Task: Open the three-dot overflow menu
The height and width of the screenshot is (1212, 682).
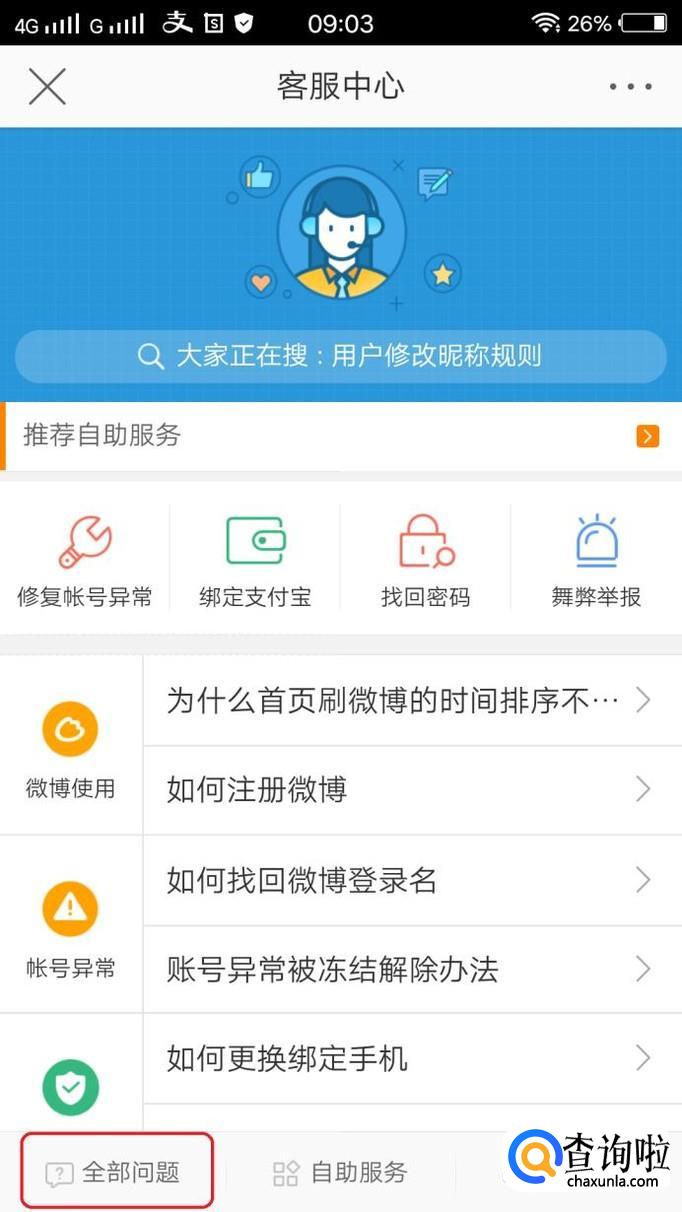Action: coord(630,87)
